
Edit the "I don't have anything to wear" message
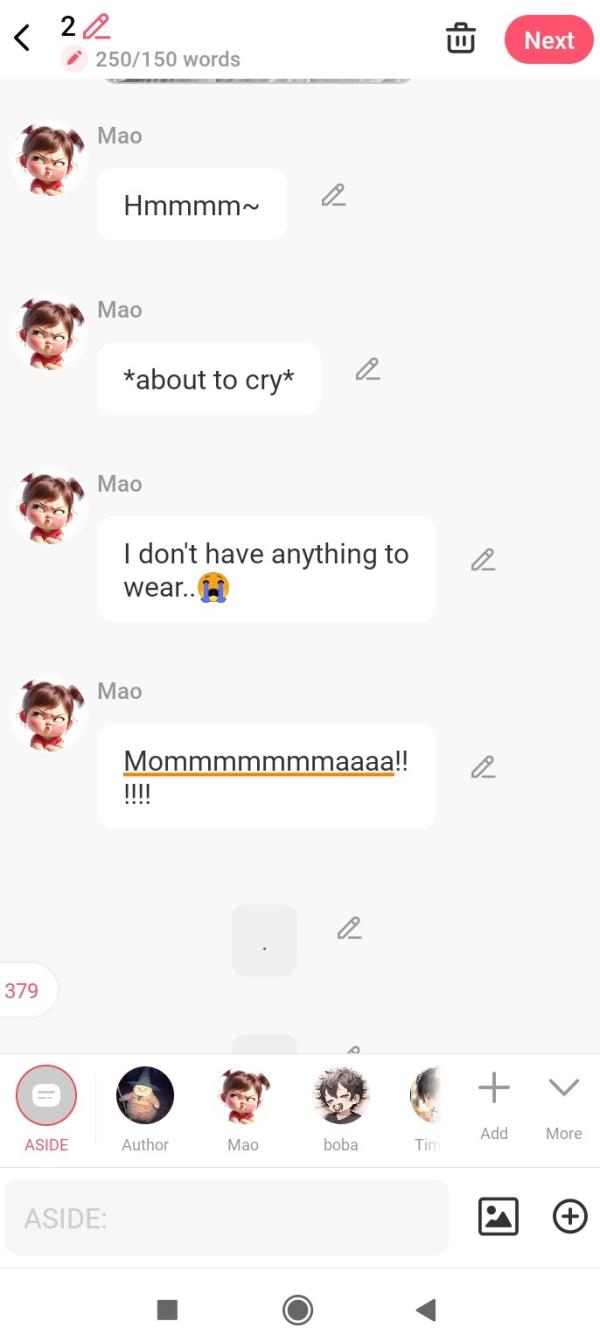coord(483,561)
